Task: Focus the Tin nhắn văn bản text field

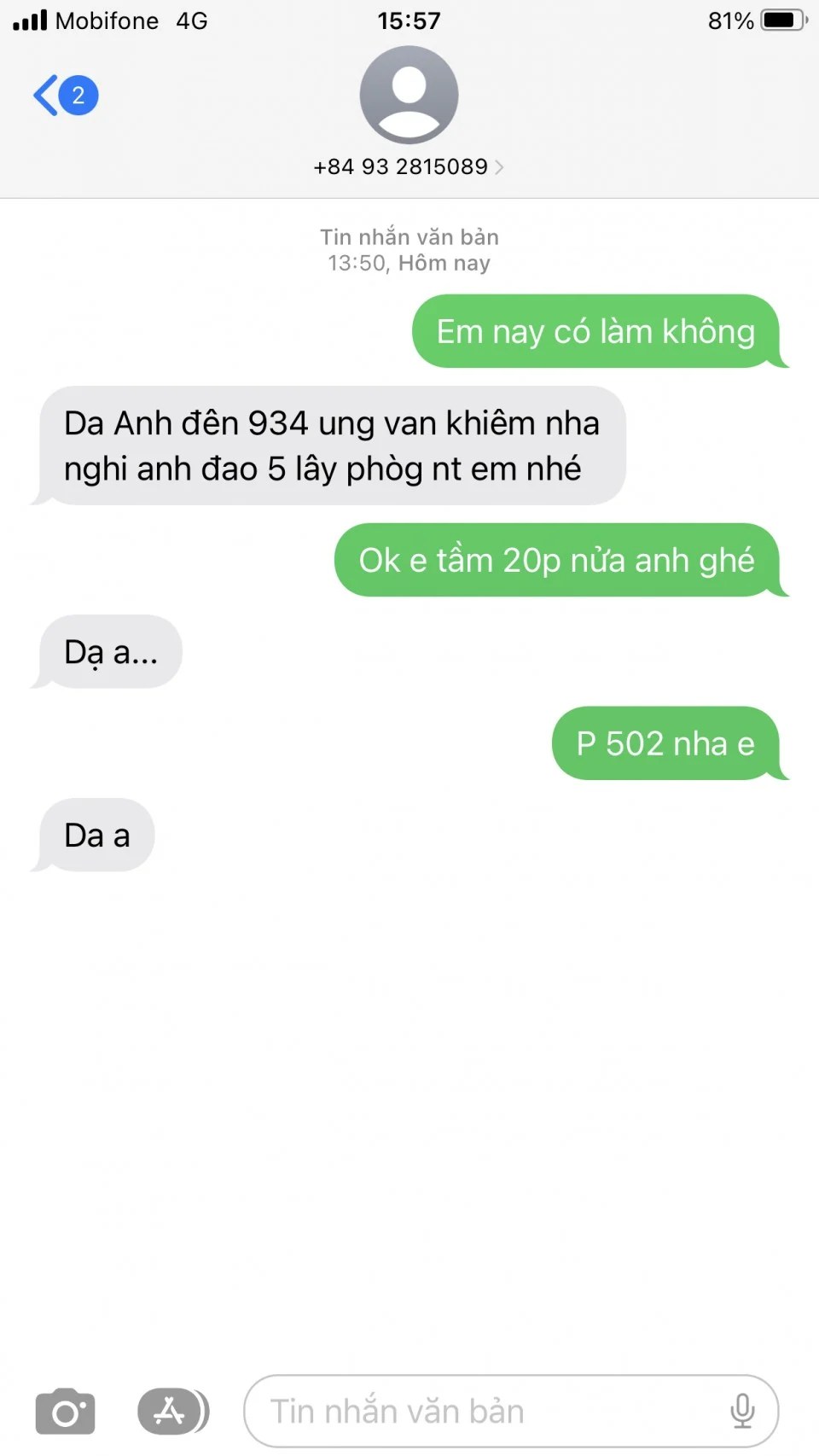Action: click(x=478, y=1412)
